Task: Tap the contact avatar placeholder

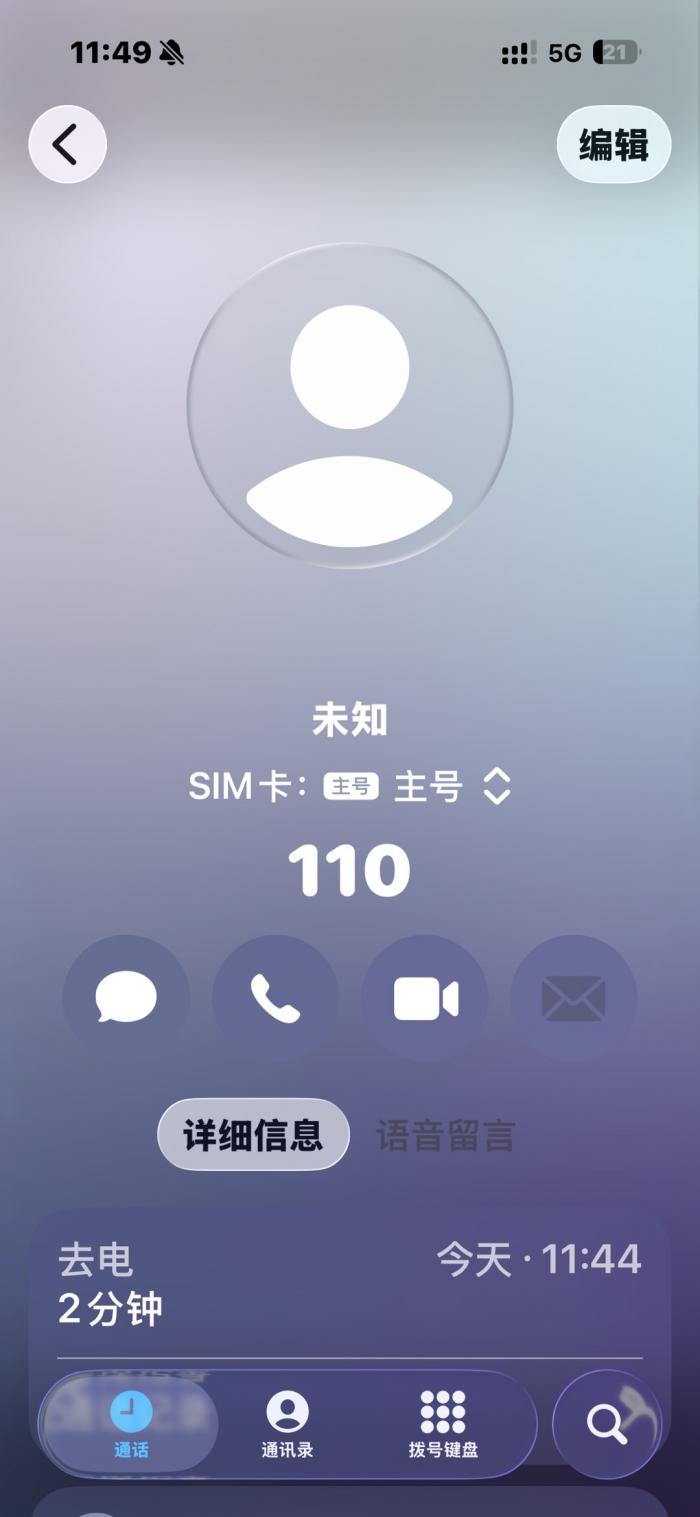Action: point(350,406)
